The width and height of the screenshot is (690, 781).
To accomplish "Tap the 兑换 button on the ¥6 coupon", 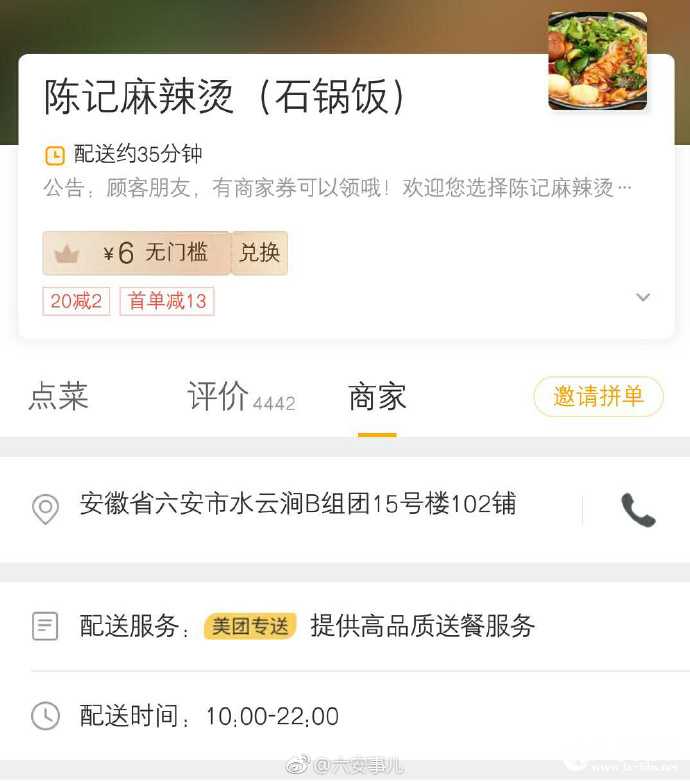I will coord(259,253).
